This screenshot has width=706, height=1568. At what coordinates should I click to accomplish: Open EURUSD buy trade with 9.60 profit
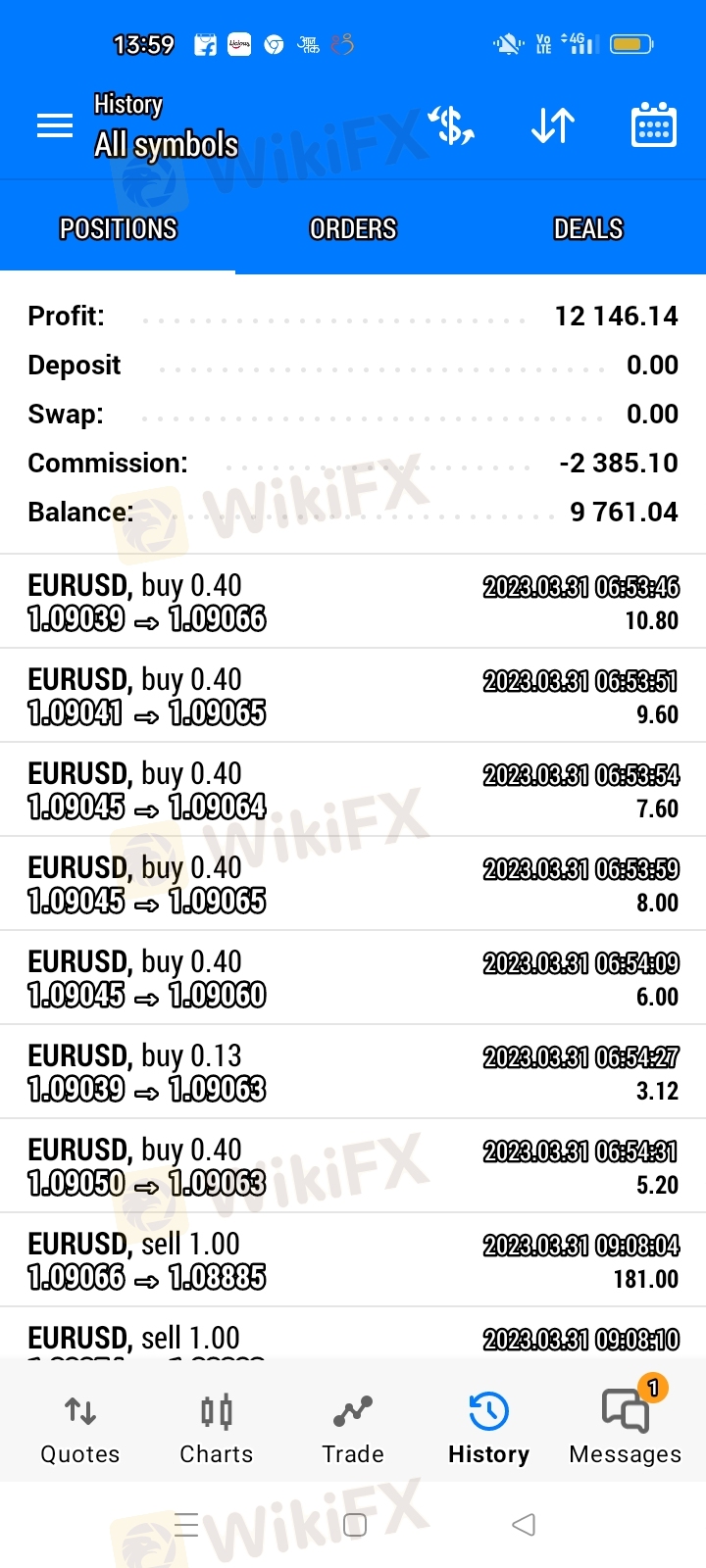tap(353, 696)
